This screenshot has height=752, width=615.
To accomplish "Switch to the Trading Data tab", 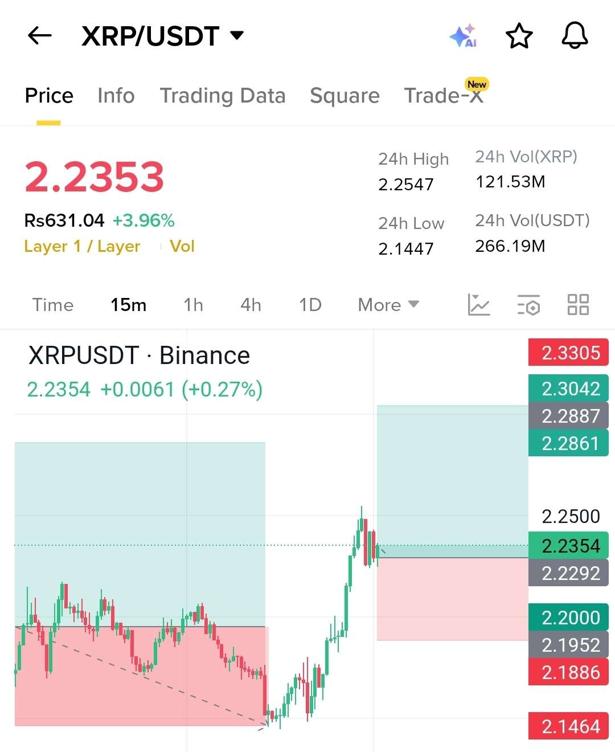I will (x=222, y=96).
